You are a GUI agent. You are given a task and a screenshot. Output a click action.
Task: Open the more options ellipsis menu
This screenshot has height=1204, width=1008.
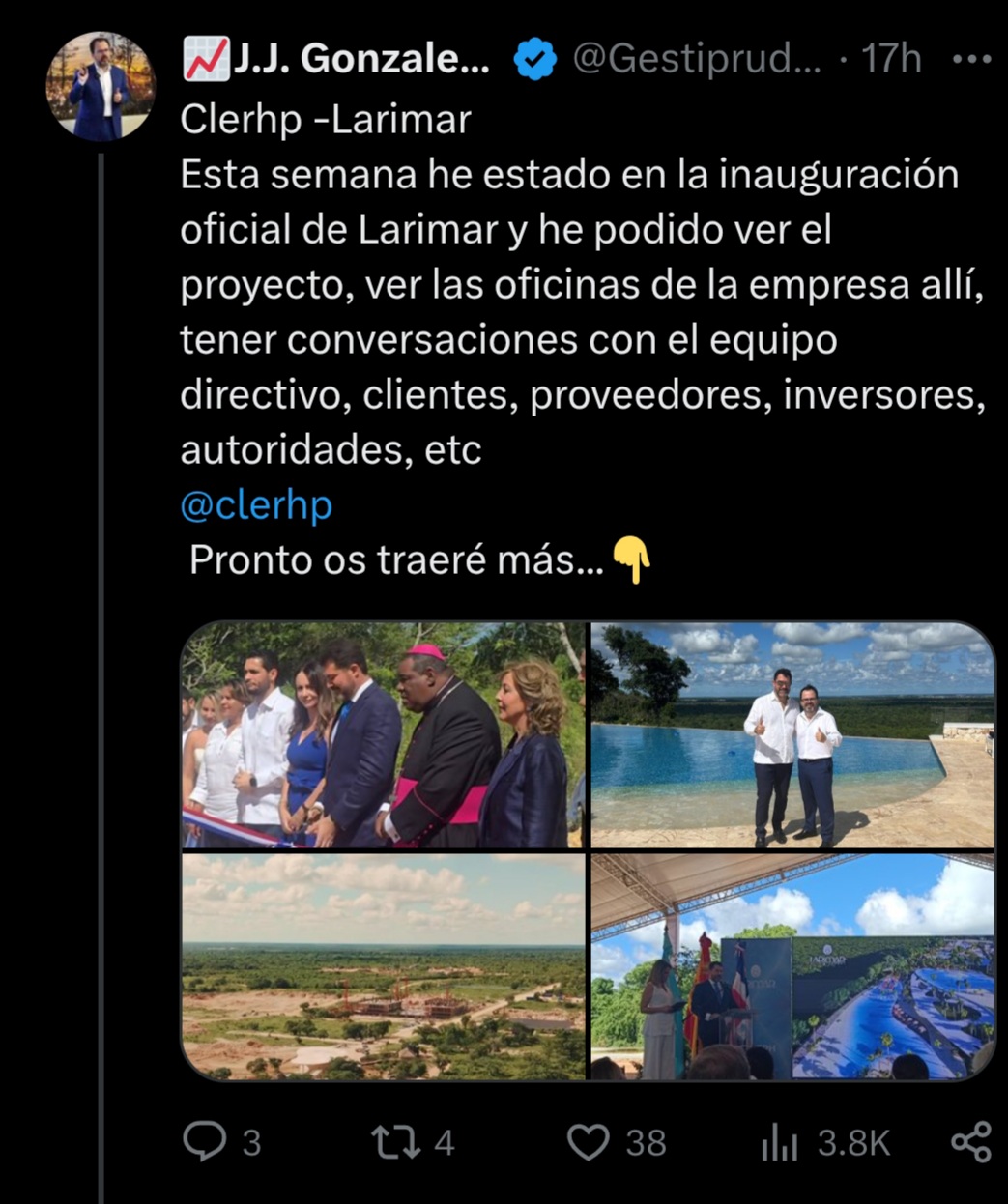[x=972, y=60]
